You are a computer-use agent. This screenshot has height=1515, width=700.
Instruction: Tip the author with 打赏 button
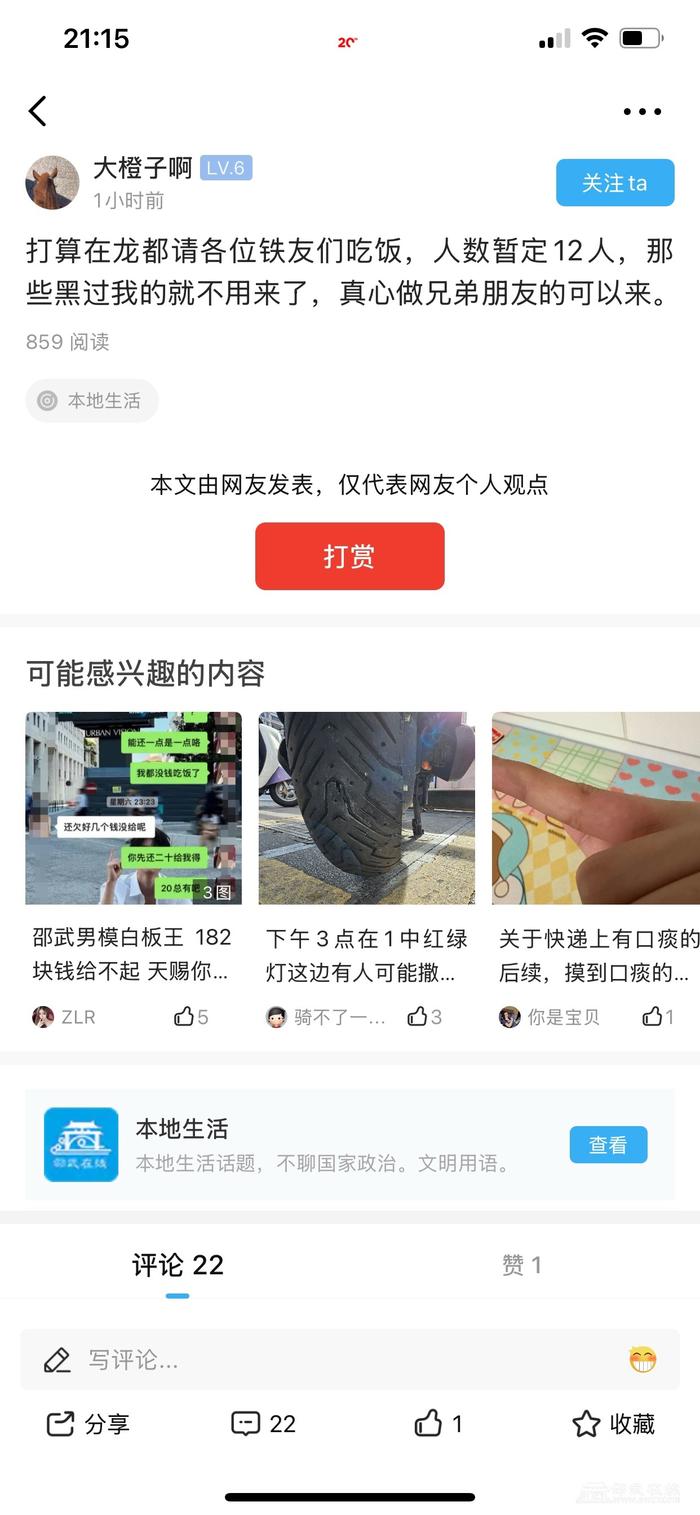pos(349,556)
